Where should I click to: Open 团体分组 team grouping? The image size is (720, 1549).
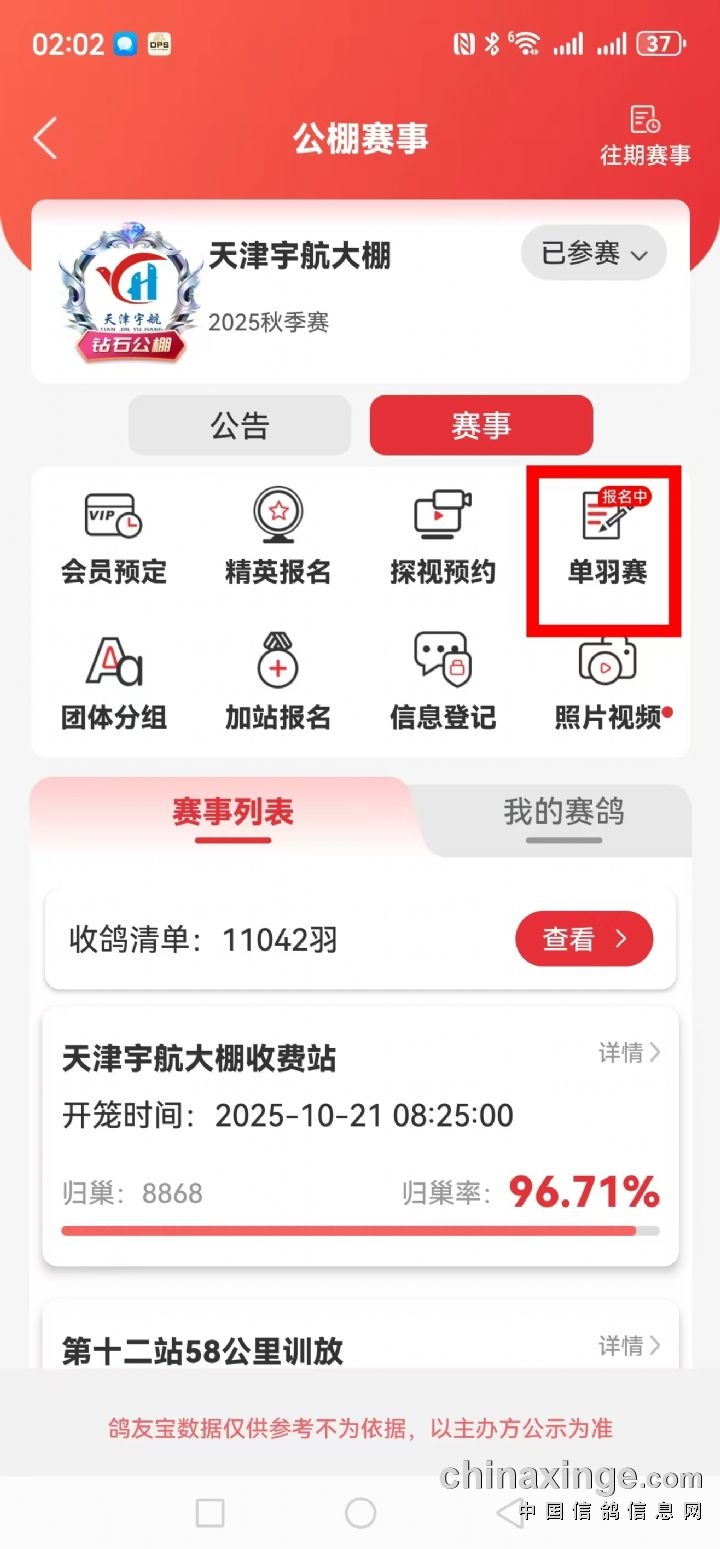[x=114, y=684]
